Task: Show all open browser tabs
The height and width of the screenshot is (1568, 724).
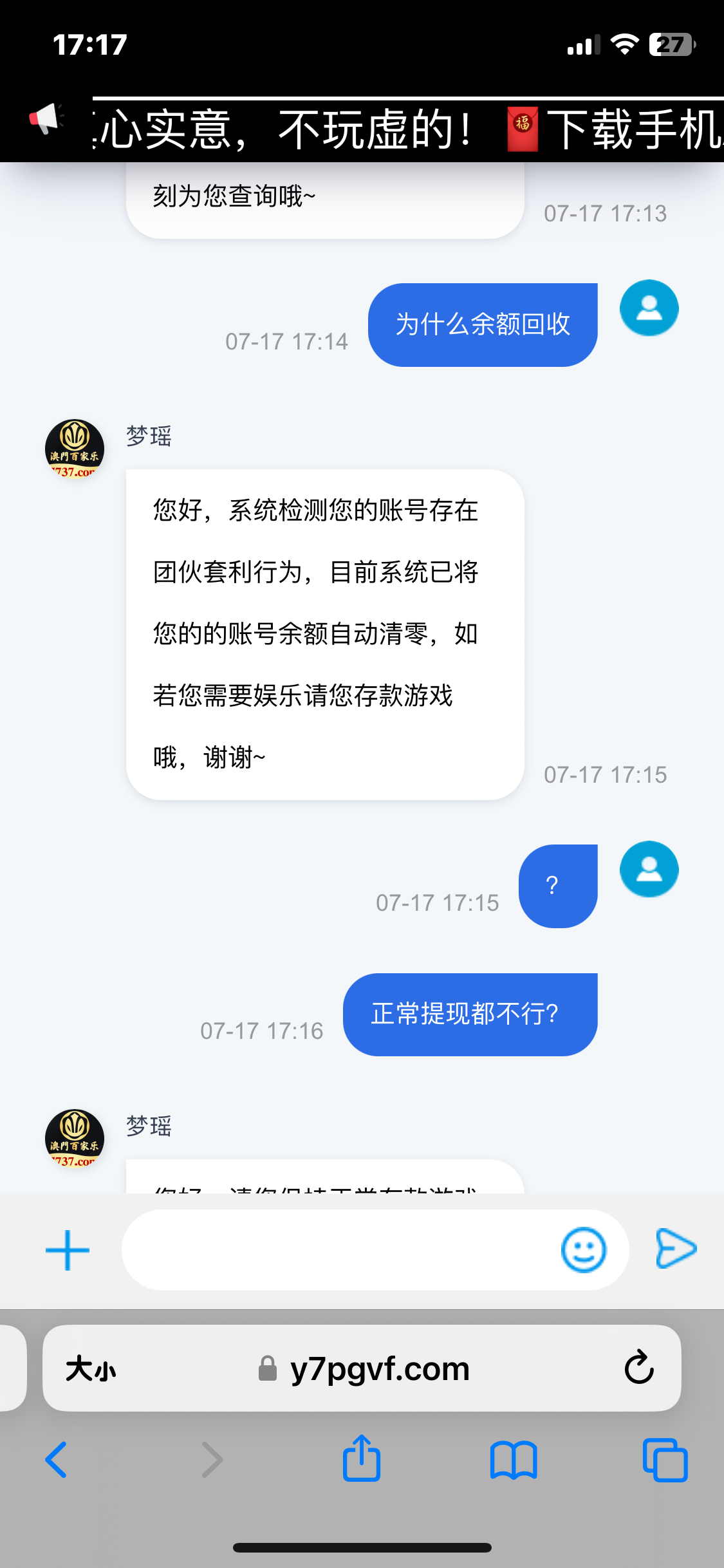Action: coord(665,1460)
